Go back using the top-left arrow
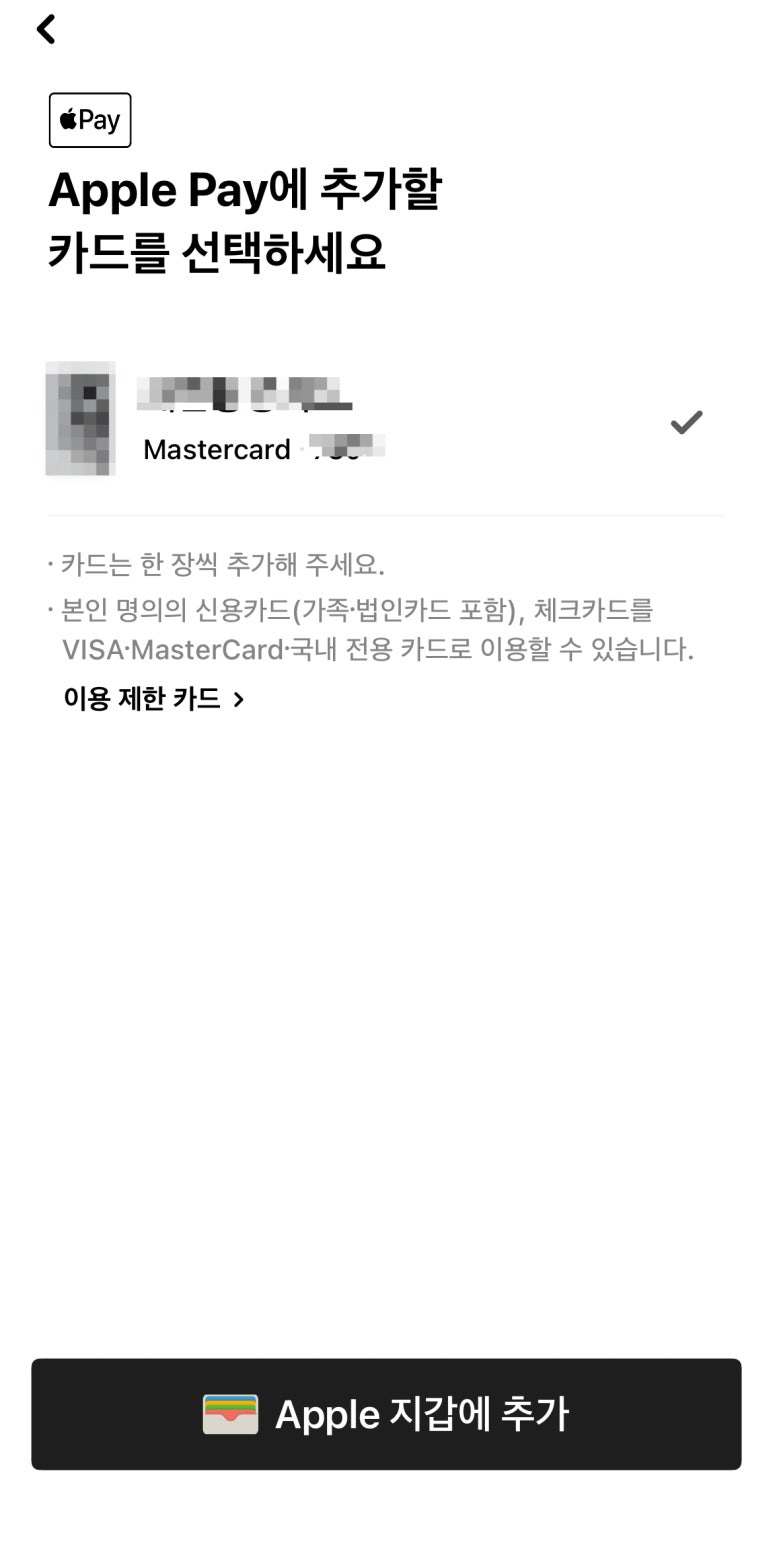 [x=46, y=30]
